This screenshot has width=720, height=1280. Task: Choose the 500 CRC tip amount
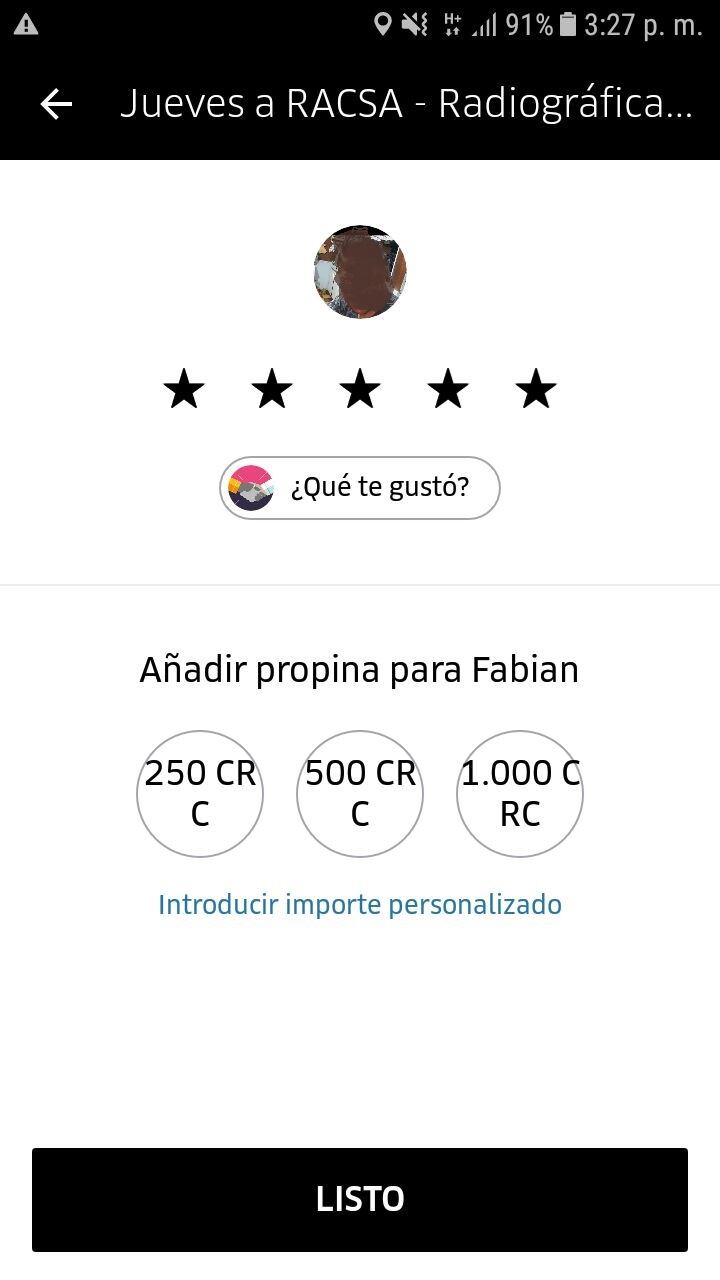(x=360, y=794)
